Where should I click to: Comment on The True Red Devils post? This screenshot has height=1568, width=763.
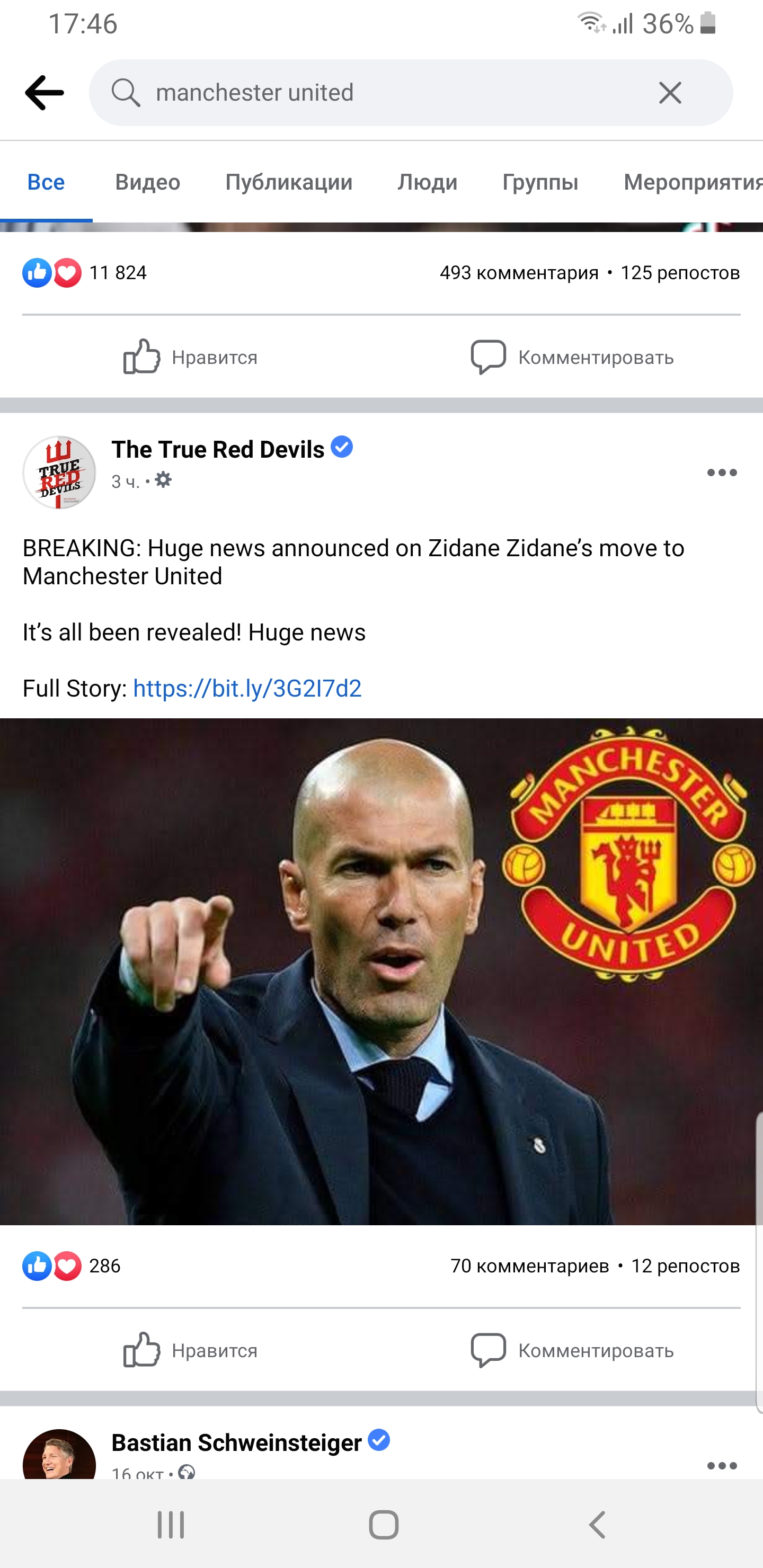coord(572,1350)
